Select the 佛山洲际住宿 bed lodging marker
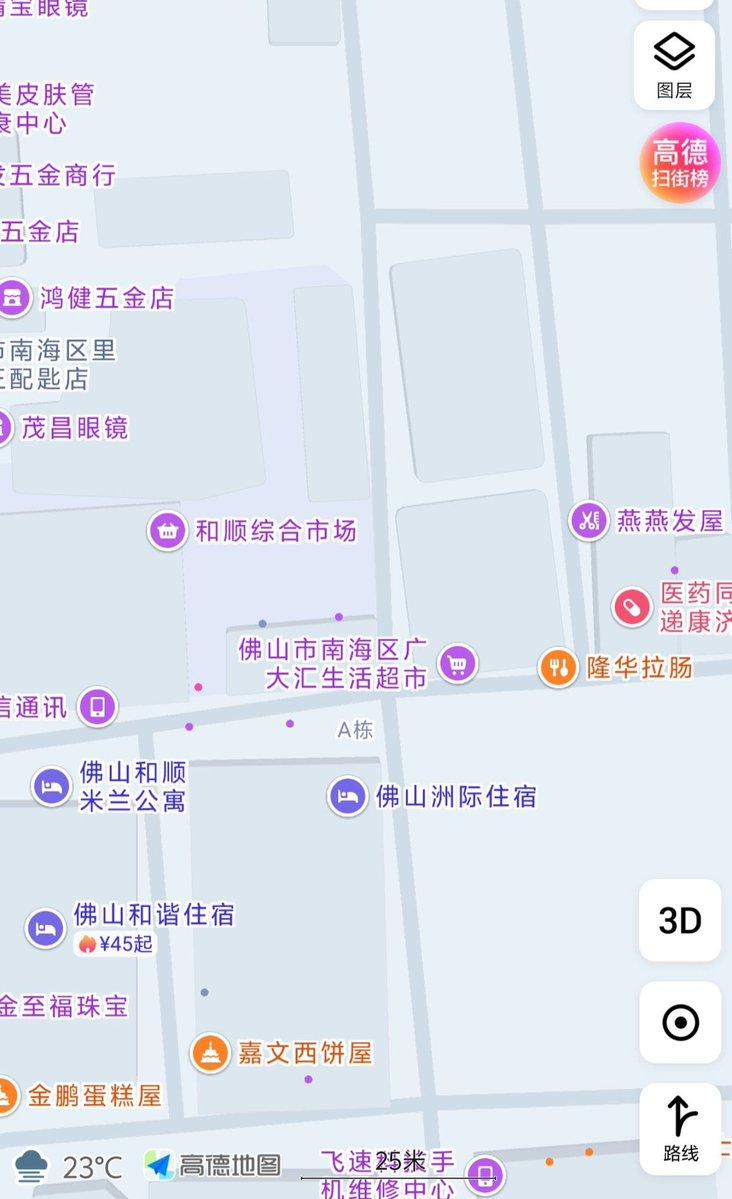The image size is (732, 1199). point(345,798)
